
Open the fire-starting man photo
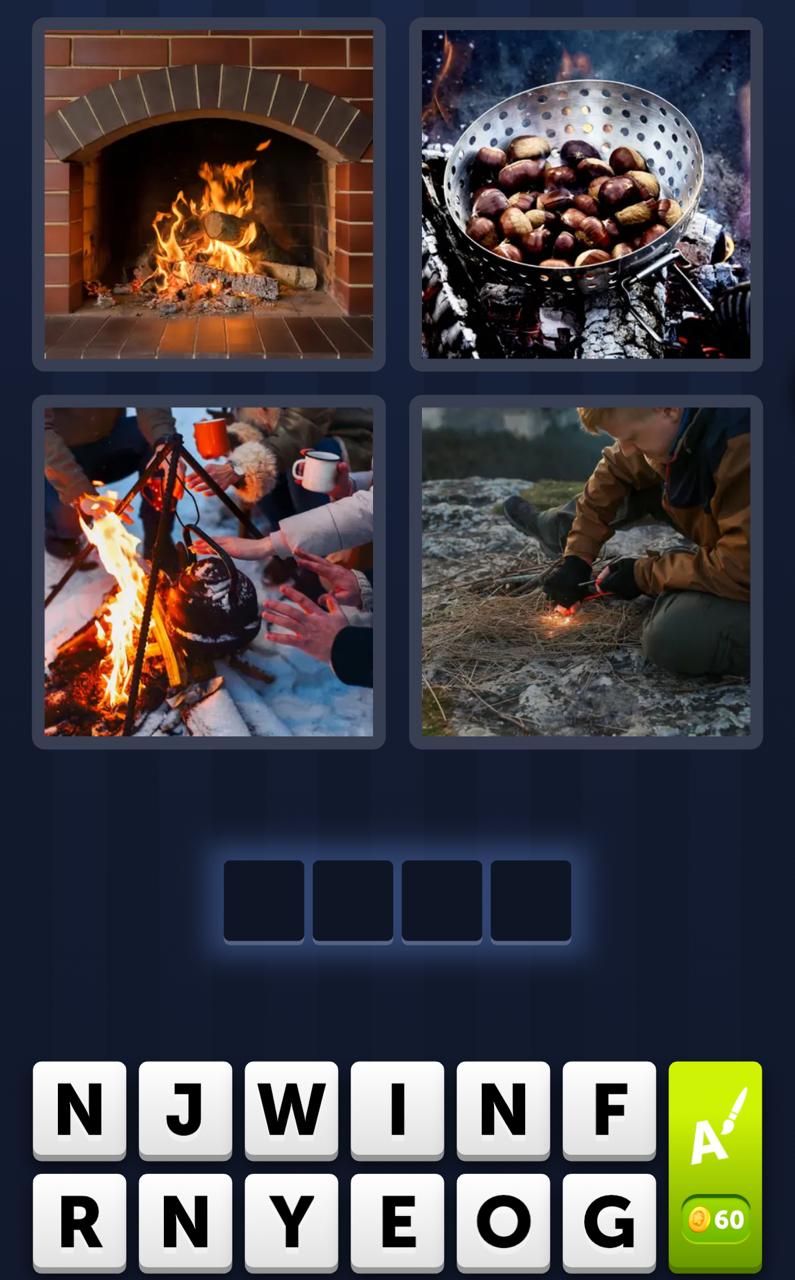point(585,572)
